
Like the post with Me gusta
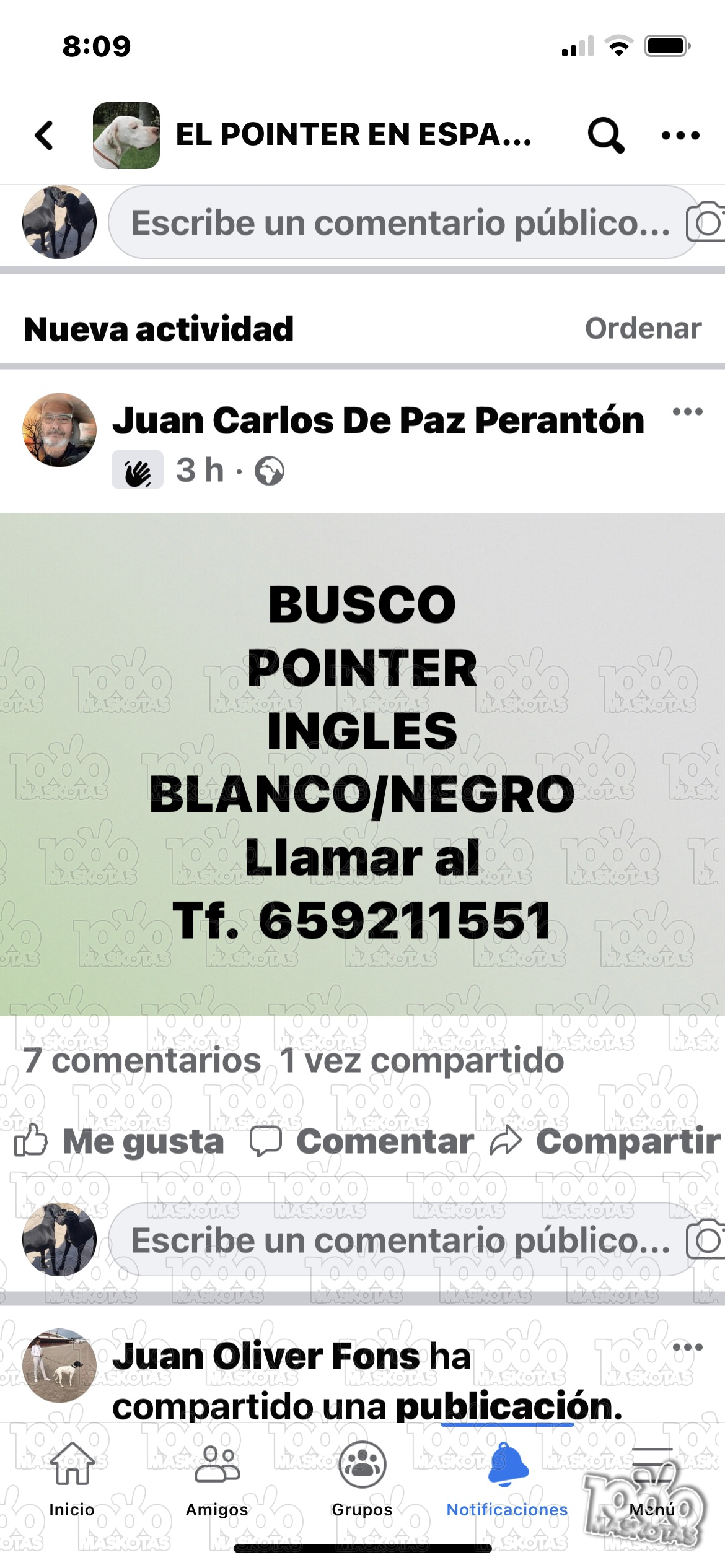click(x=120, y=1141)
